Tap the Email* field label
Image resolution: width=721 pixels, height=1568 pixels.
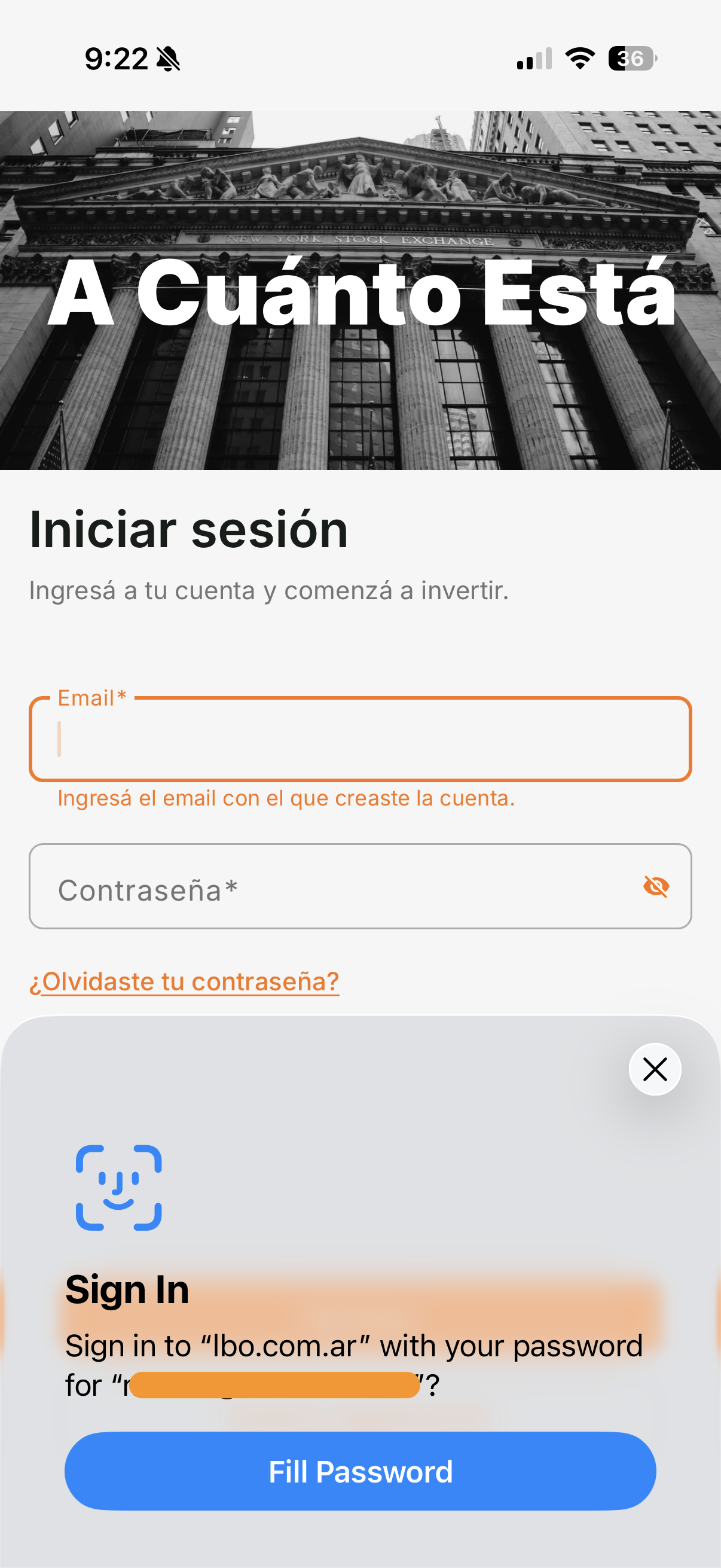(90, 698)
